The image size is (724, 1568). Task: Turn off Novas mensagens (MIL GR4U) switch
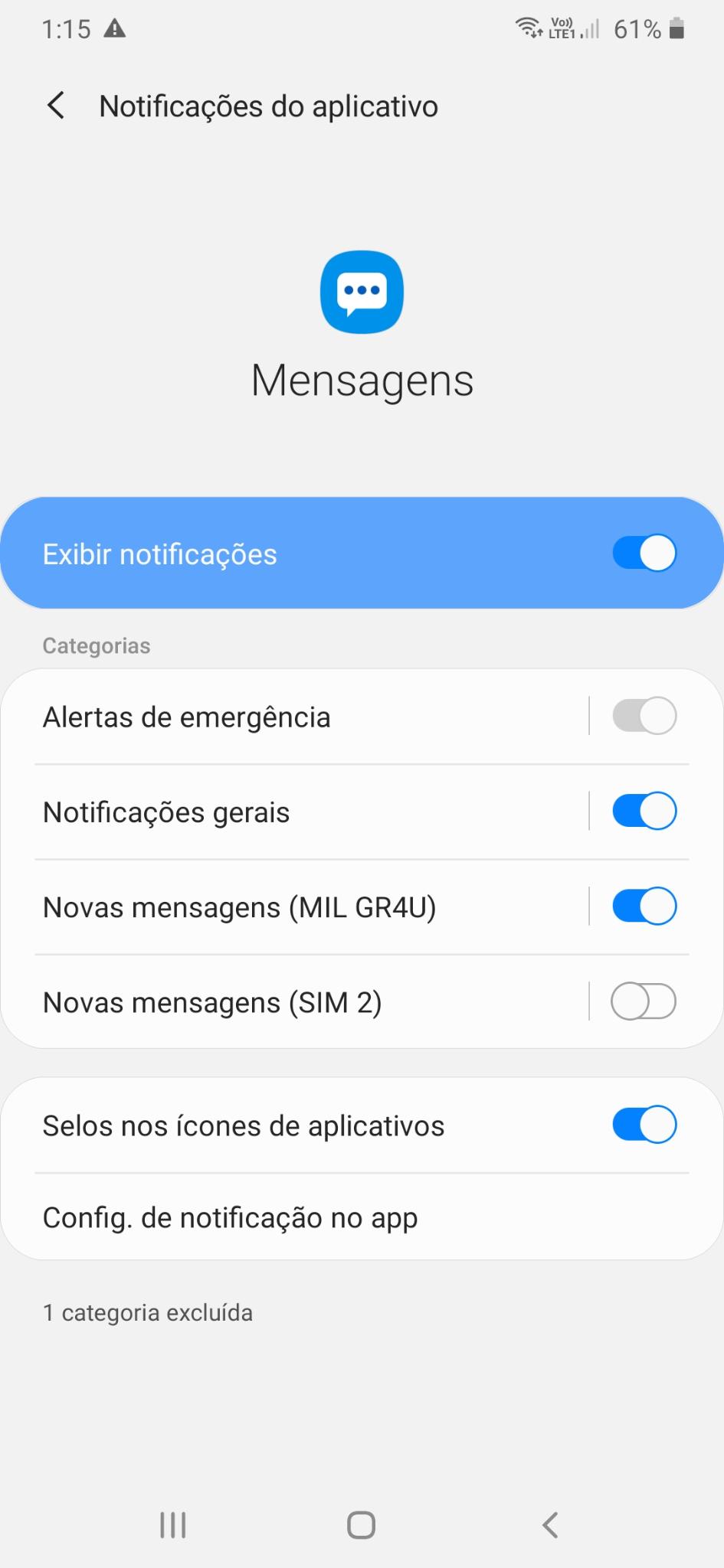(644, 906)
